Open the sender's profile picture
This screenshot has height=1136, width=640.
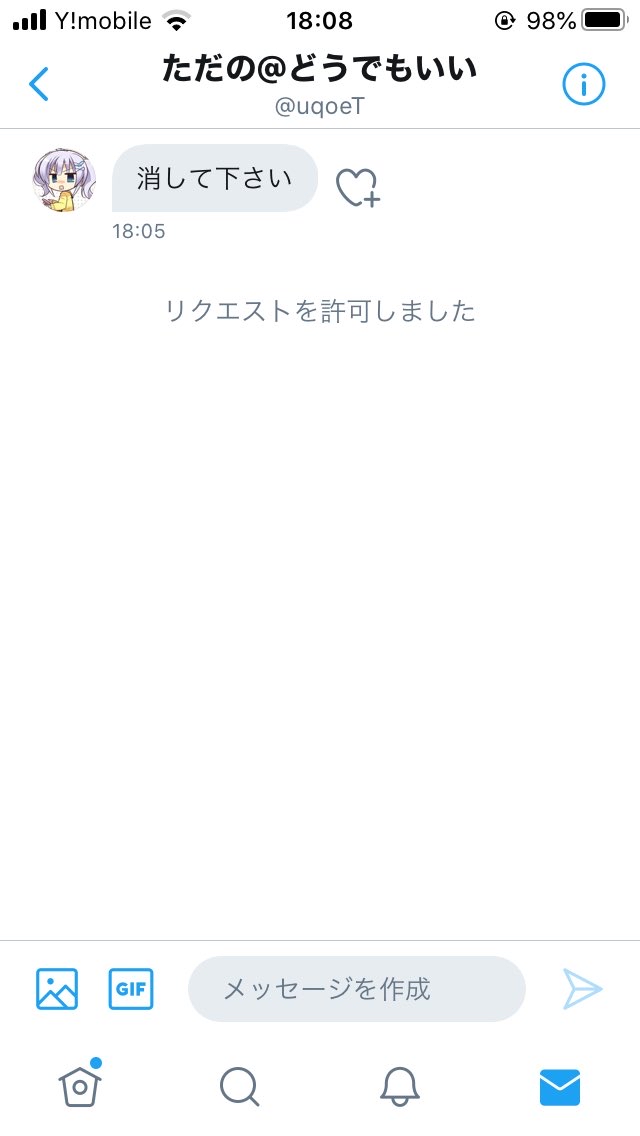(x=65, y=180)
